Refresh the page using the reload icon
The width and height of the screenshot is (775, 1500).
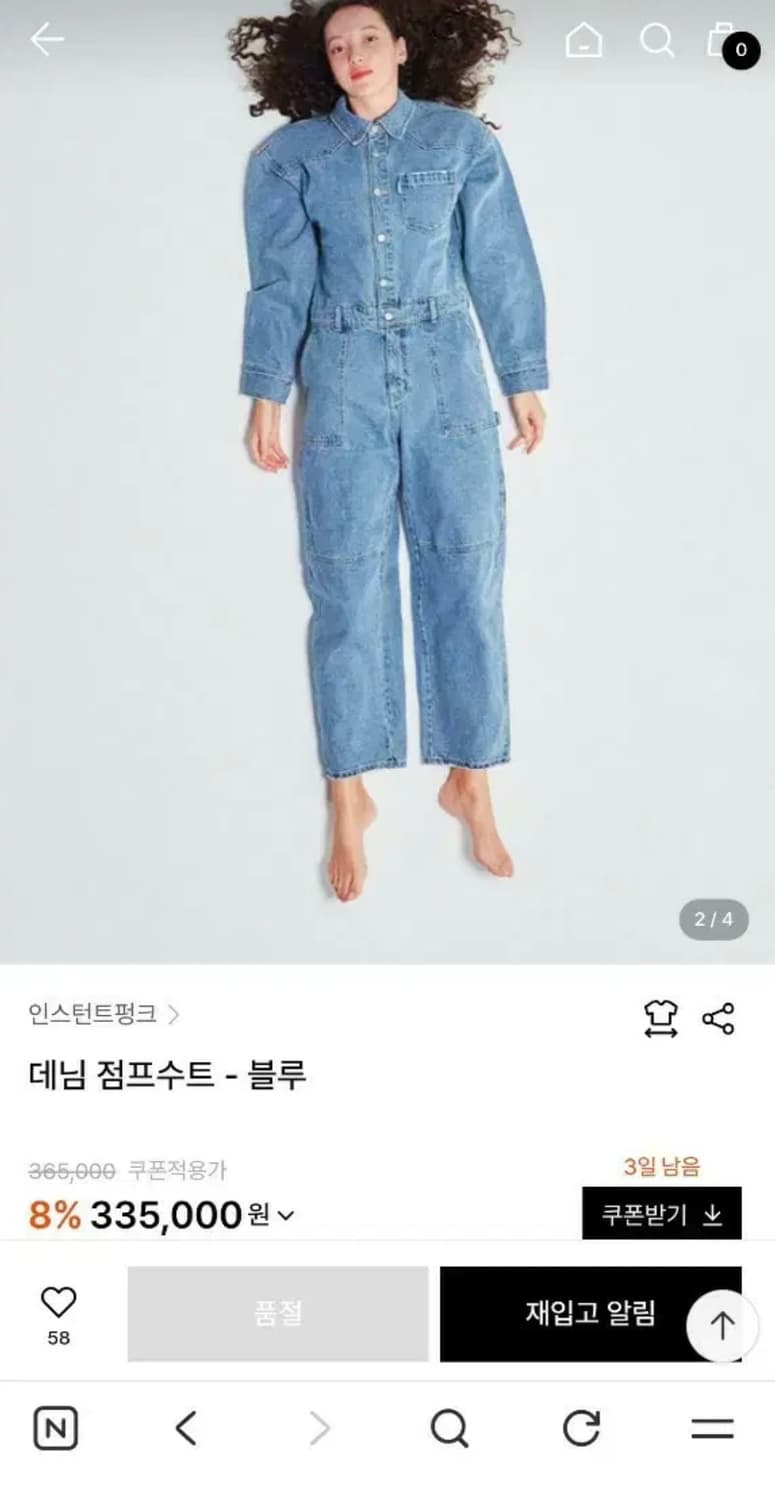(x=585, y=1427)
